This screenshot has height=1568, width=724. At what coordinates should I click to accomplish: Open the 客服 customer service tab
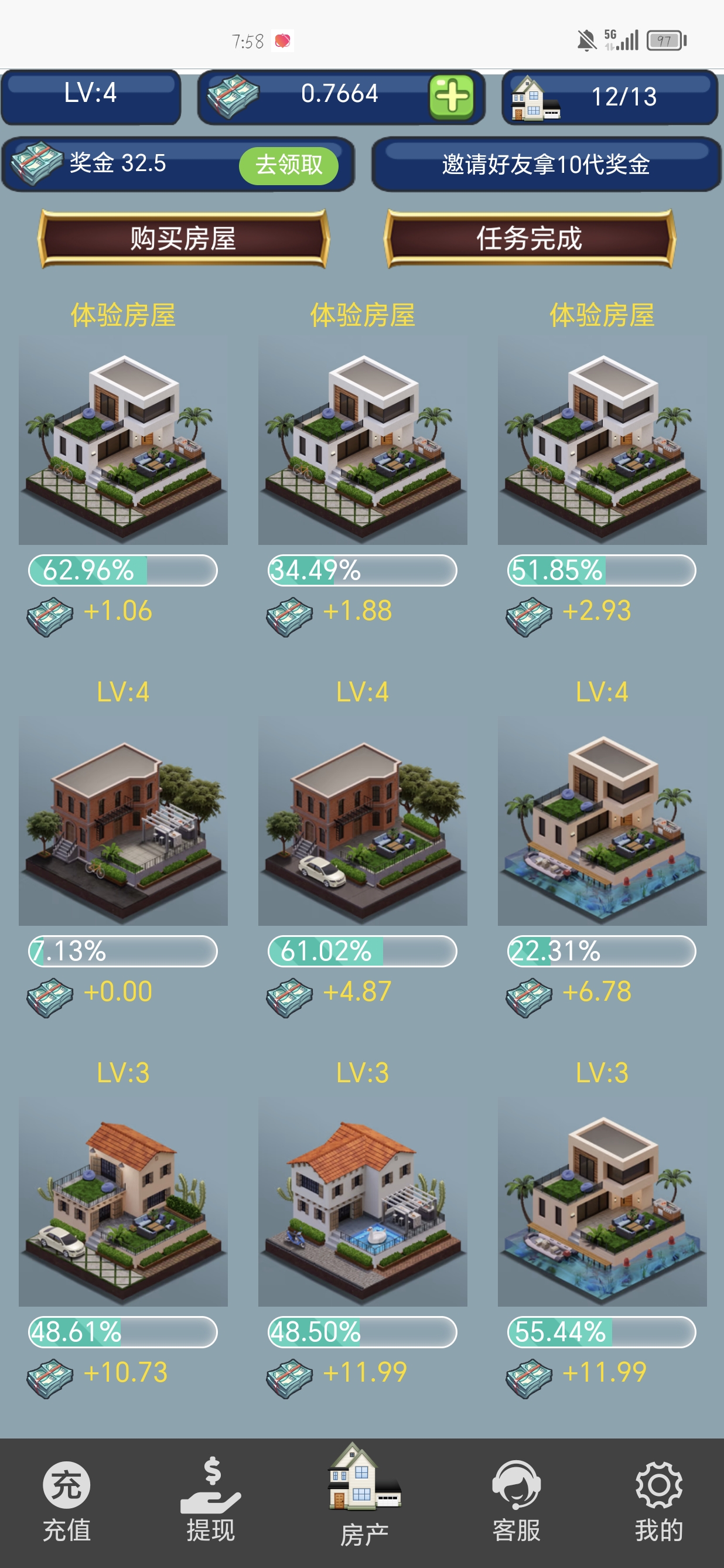click(517, 1501)
